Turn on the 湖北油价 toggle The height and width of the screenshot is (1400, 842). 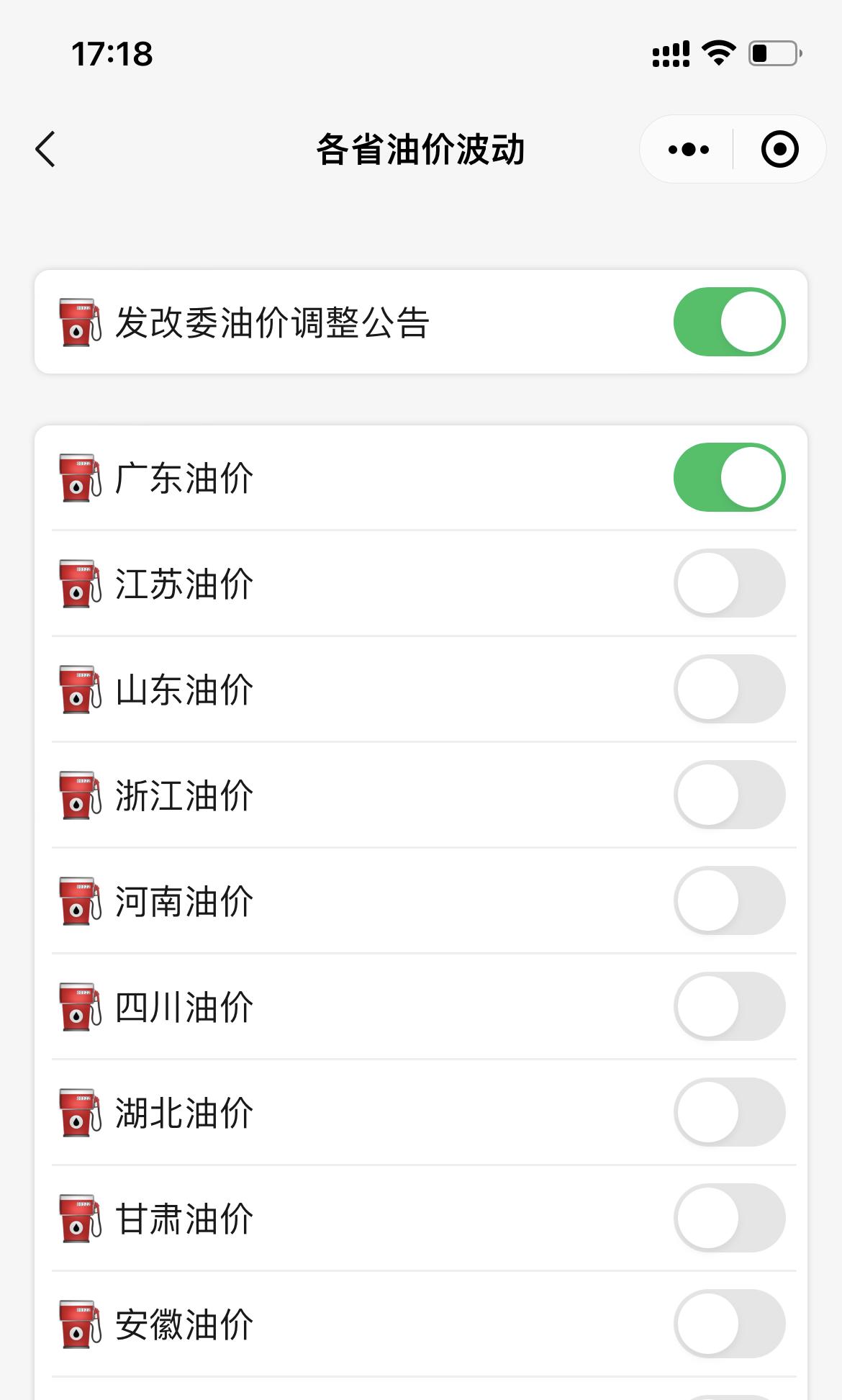click(x=729, y=1112)
